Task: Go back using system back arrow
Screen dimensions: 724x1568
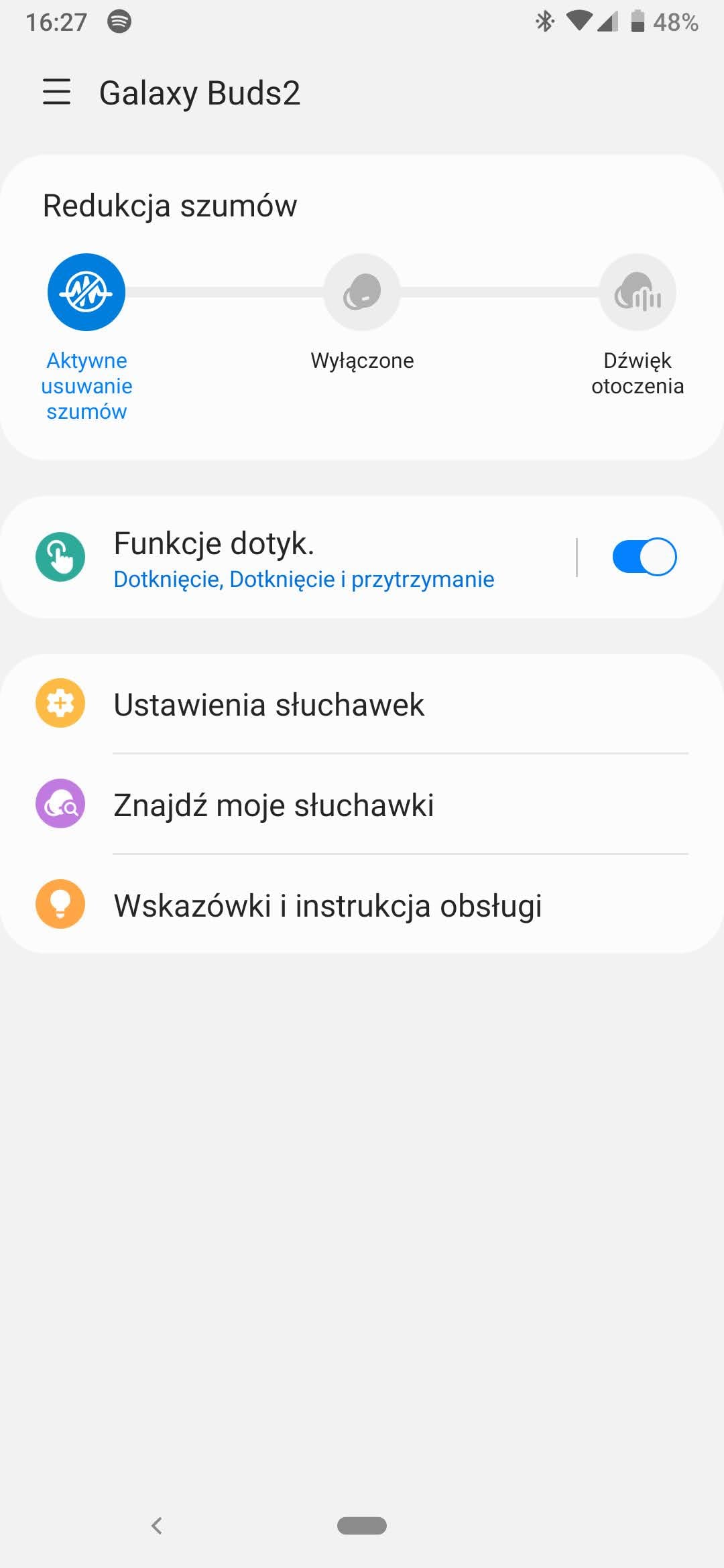Action: coord(157,1526)
